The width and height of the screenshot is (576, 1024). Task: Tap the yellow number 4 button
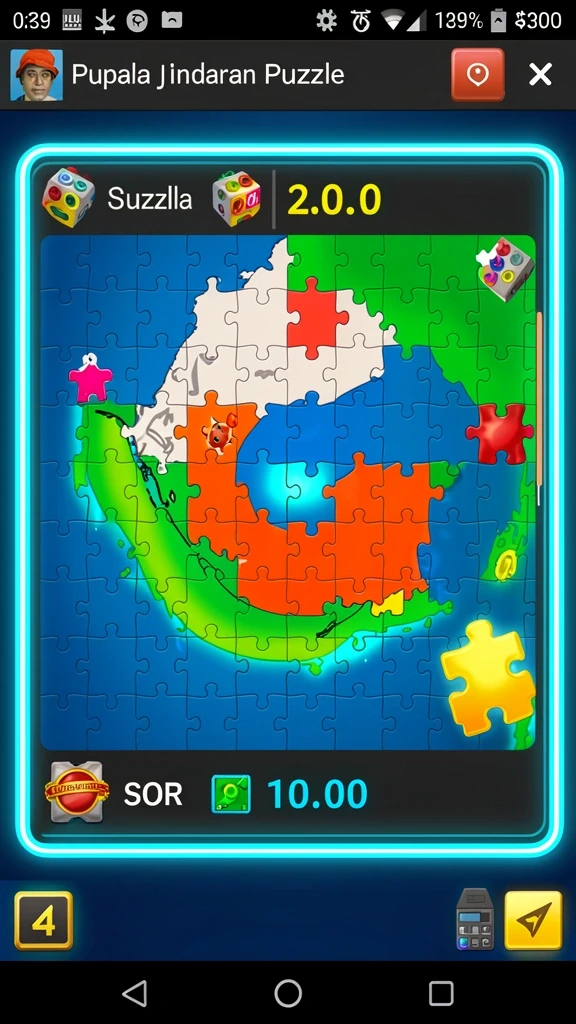[x=43, y=920]
